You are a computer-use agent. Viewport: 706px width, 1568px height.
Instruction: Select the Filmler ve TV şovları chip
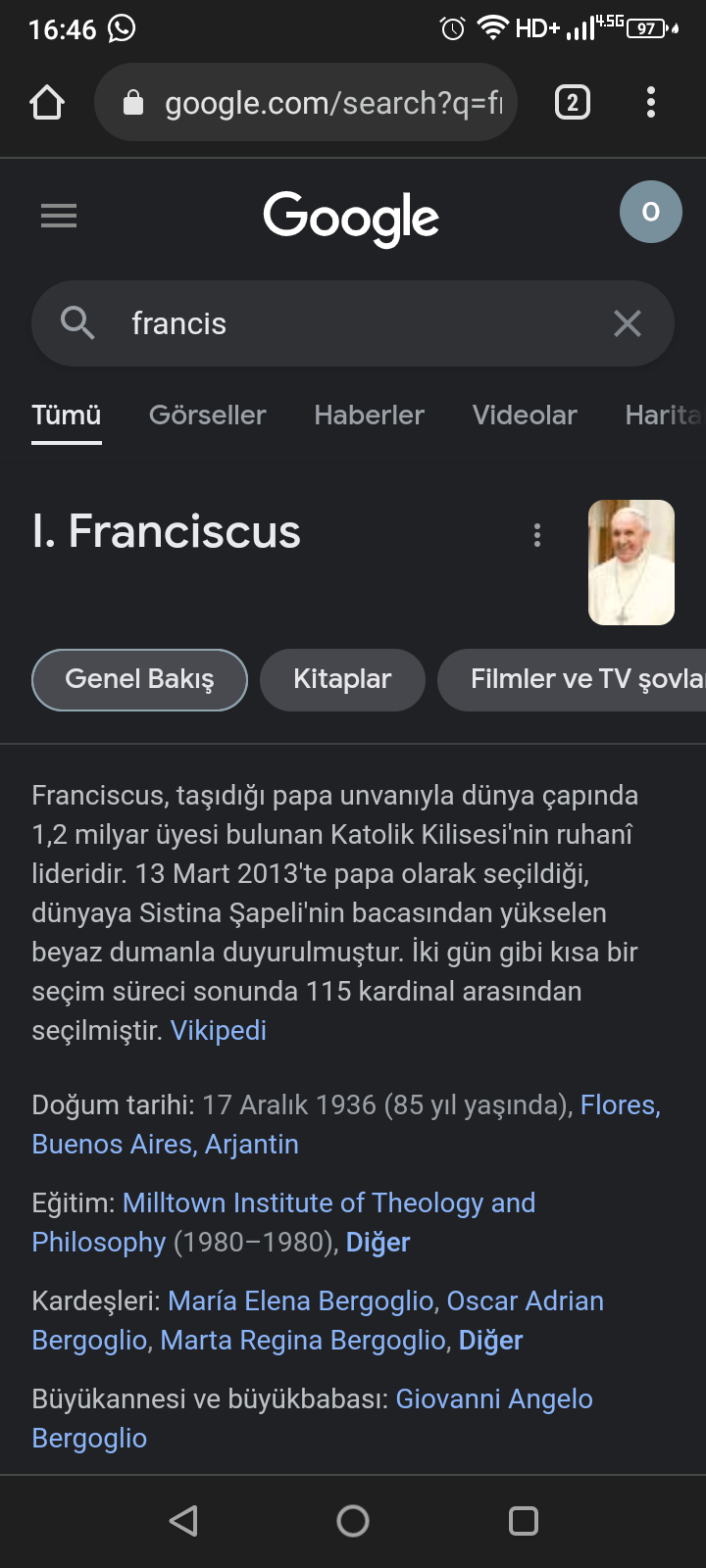(x=579, y=679)
